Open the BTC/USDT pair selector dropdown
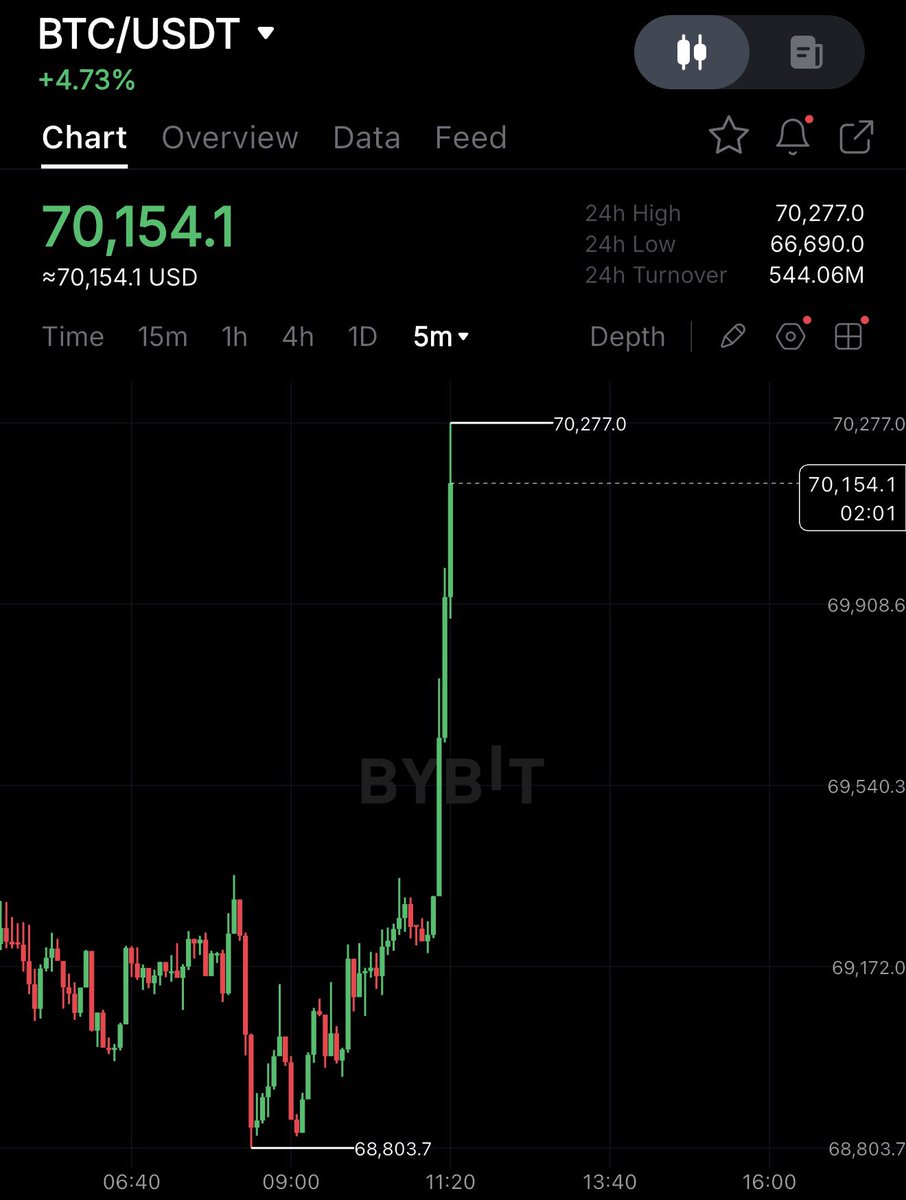This screenshot has width=906, height=1200. click(265, 33)
